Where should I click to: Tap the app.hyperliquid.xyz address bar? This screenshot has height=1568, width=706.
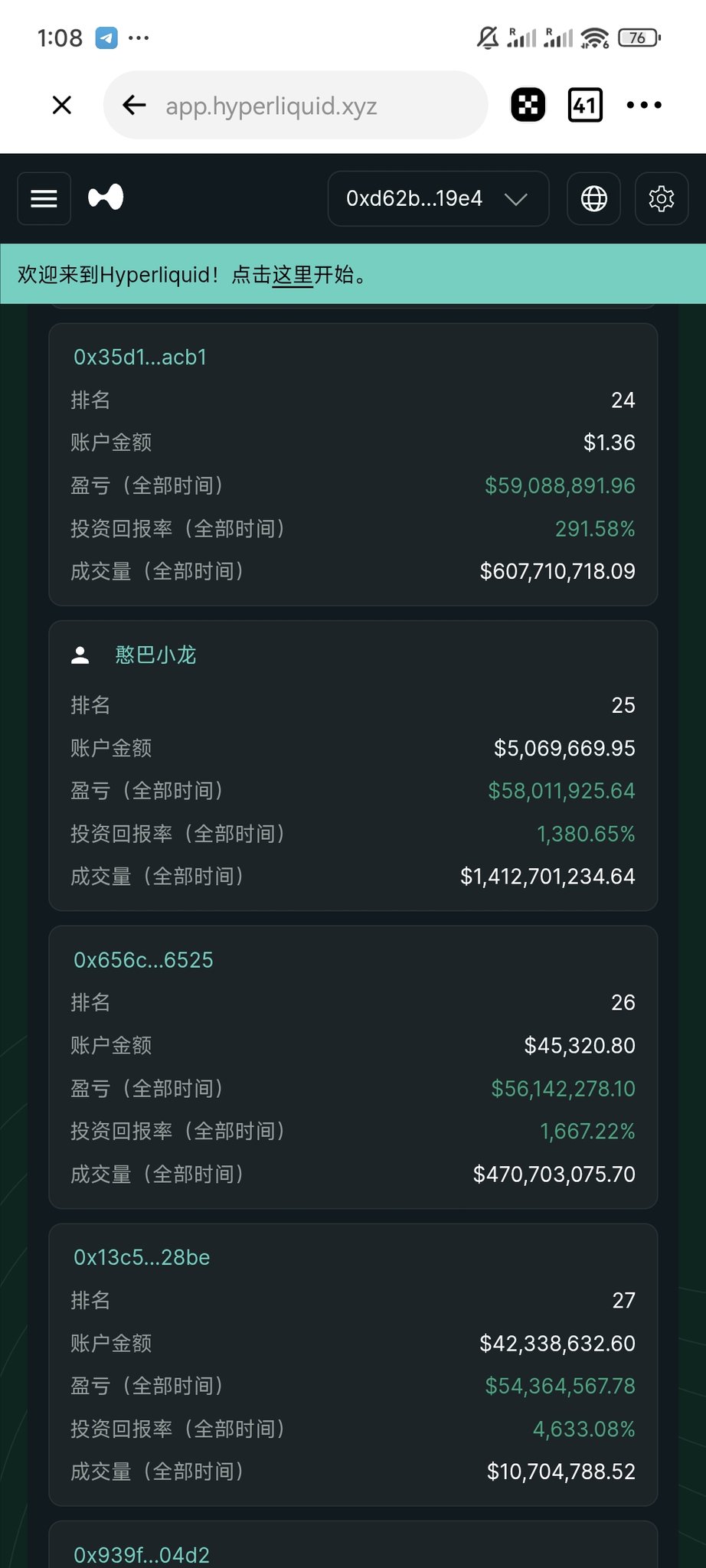(x=296, y=105)
